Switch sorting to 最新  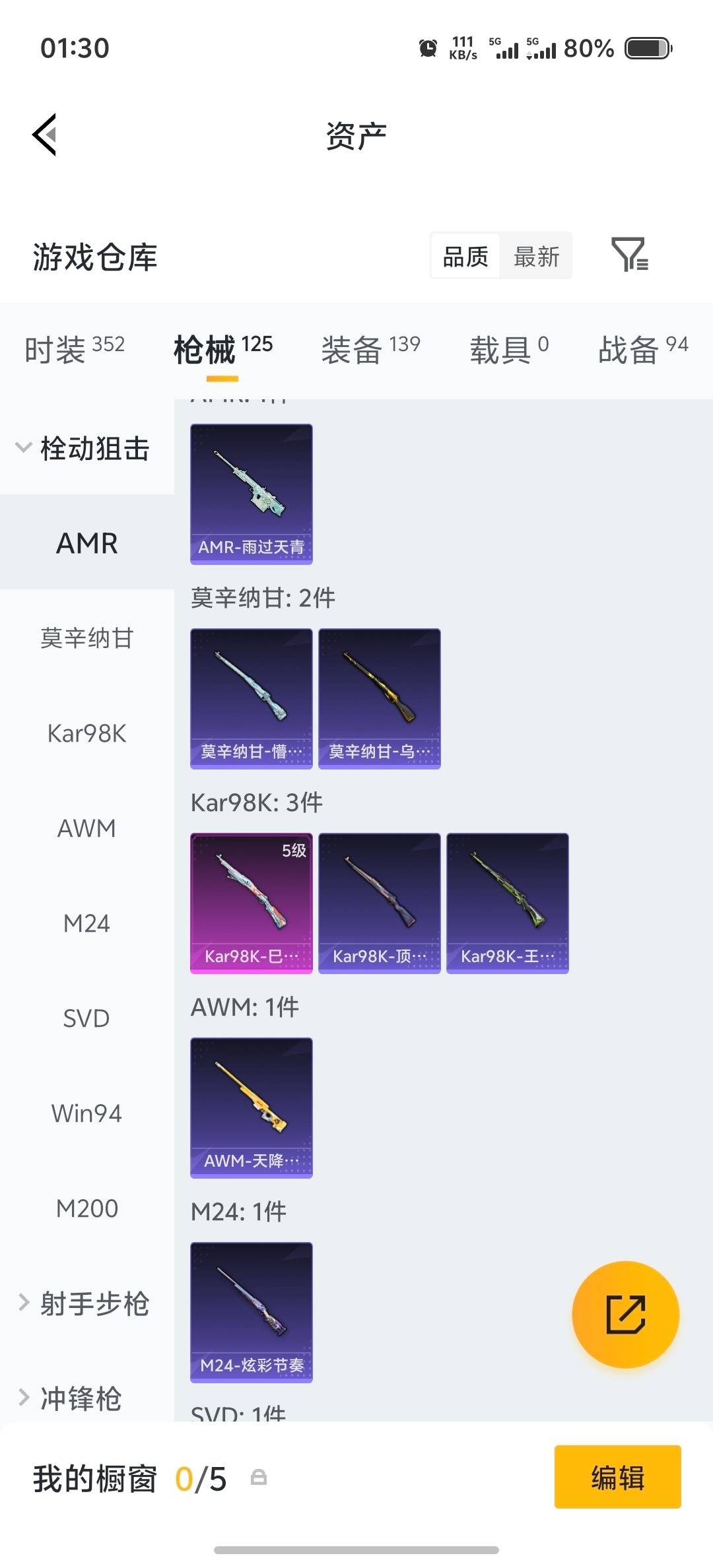click(537, 256)
